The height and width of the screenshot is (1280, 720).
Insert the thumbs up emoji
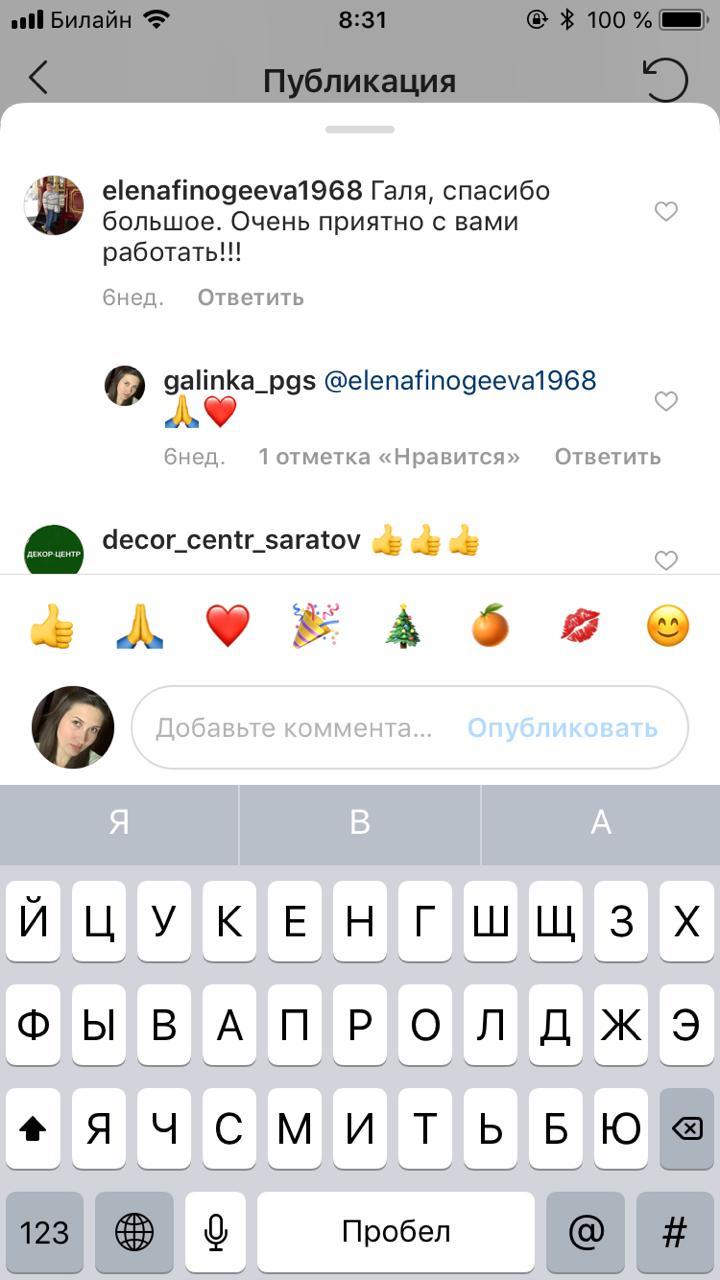(51, 627)
